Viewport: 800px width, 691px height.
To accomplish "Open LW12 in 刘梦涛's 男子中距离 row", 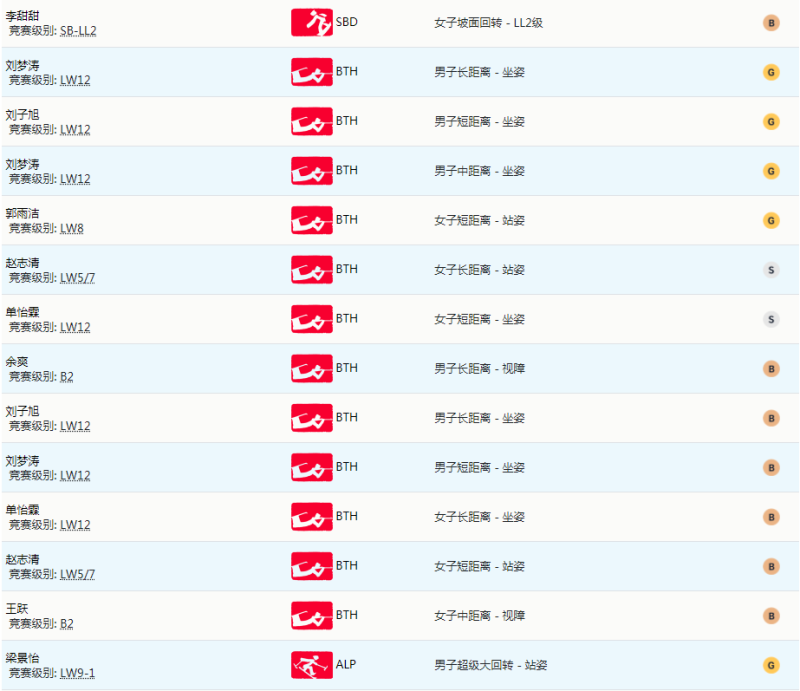I will 75,179.
